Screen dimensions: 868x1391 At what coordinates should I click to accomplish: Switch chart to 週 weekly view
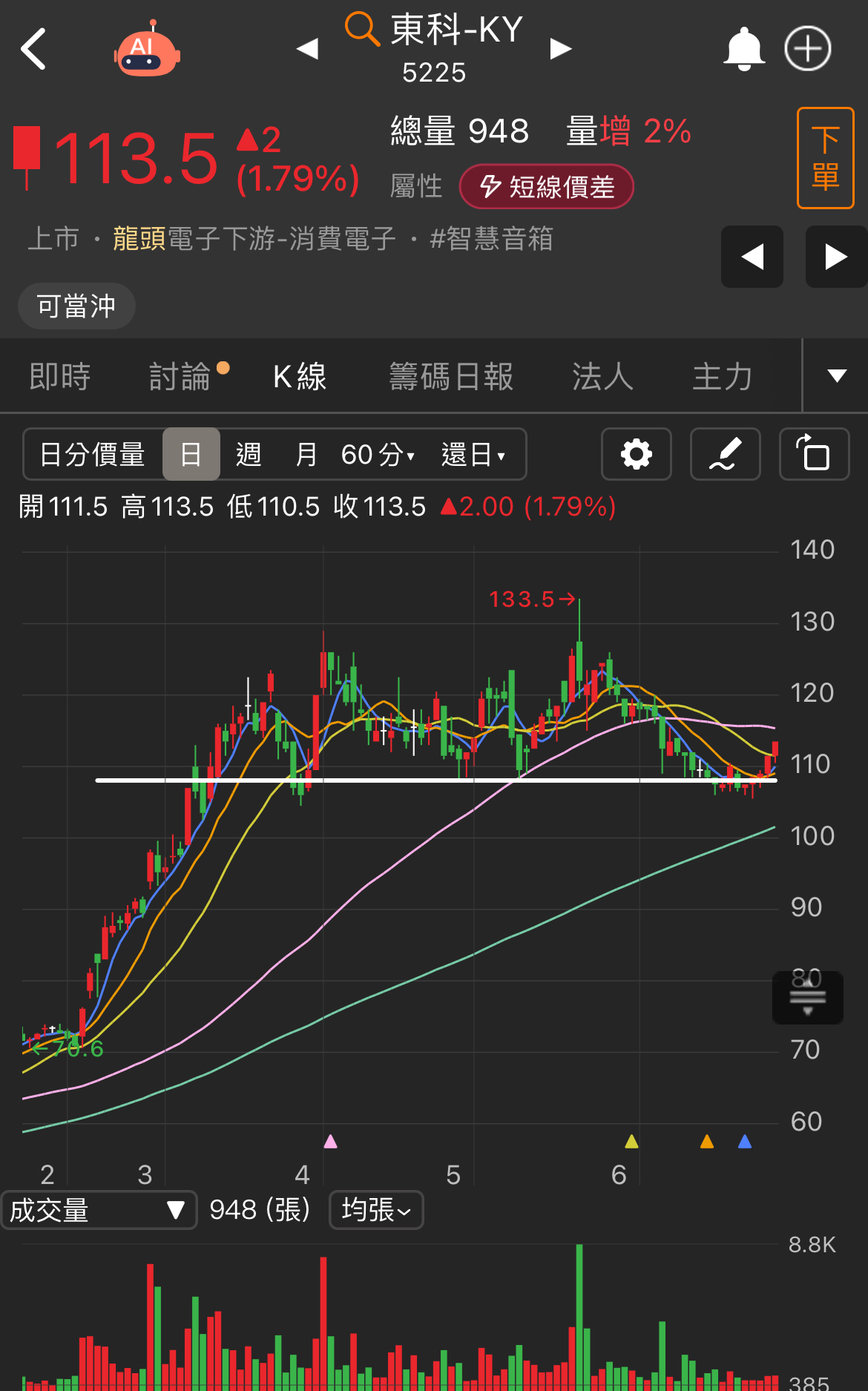coord(249,455)
